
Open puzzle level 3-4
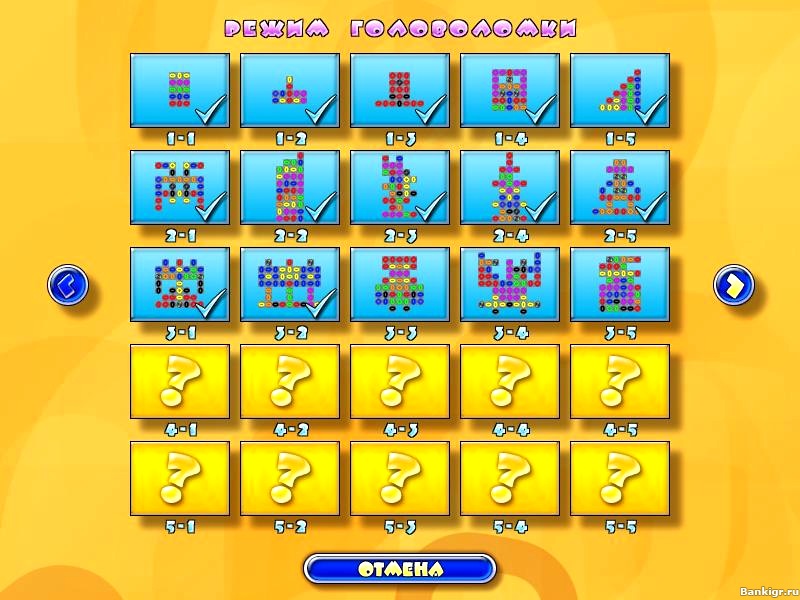(509, 284)
